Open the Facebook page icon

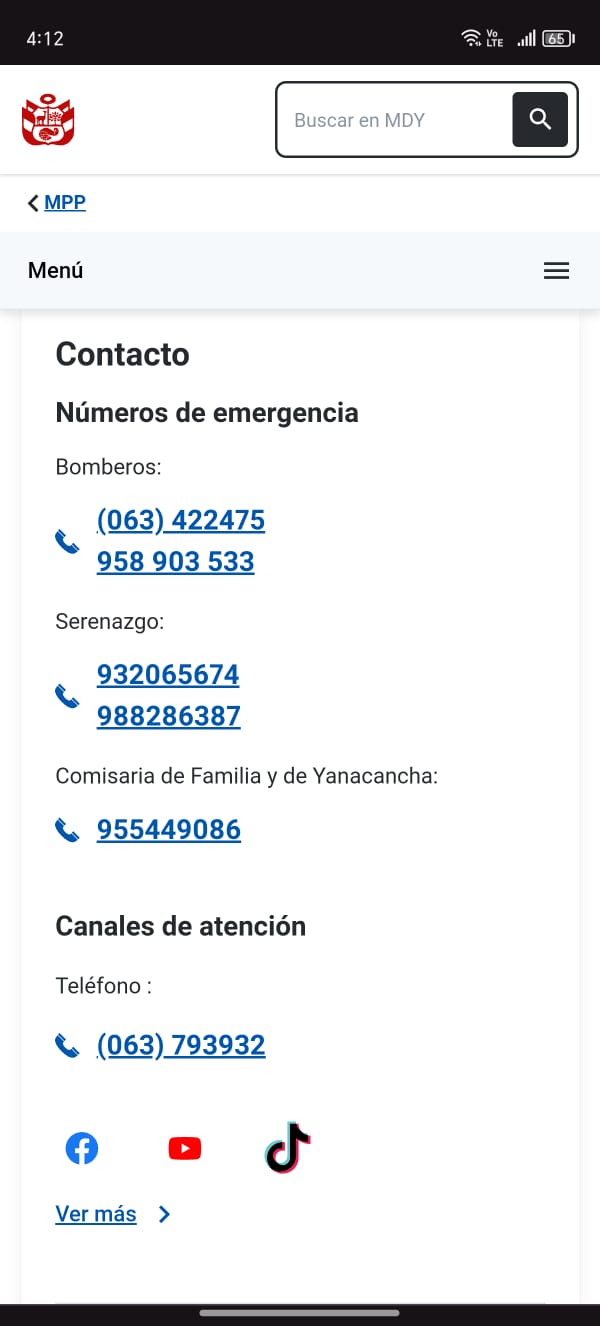[x=82, y=1148]
